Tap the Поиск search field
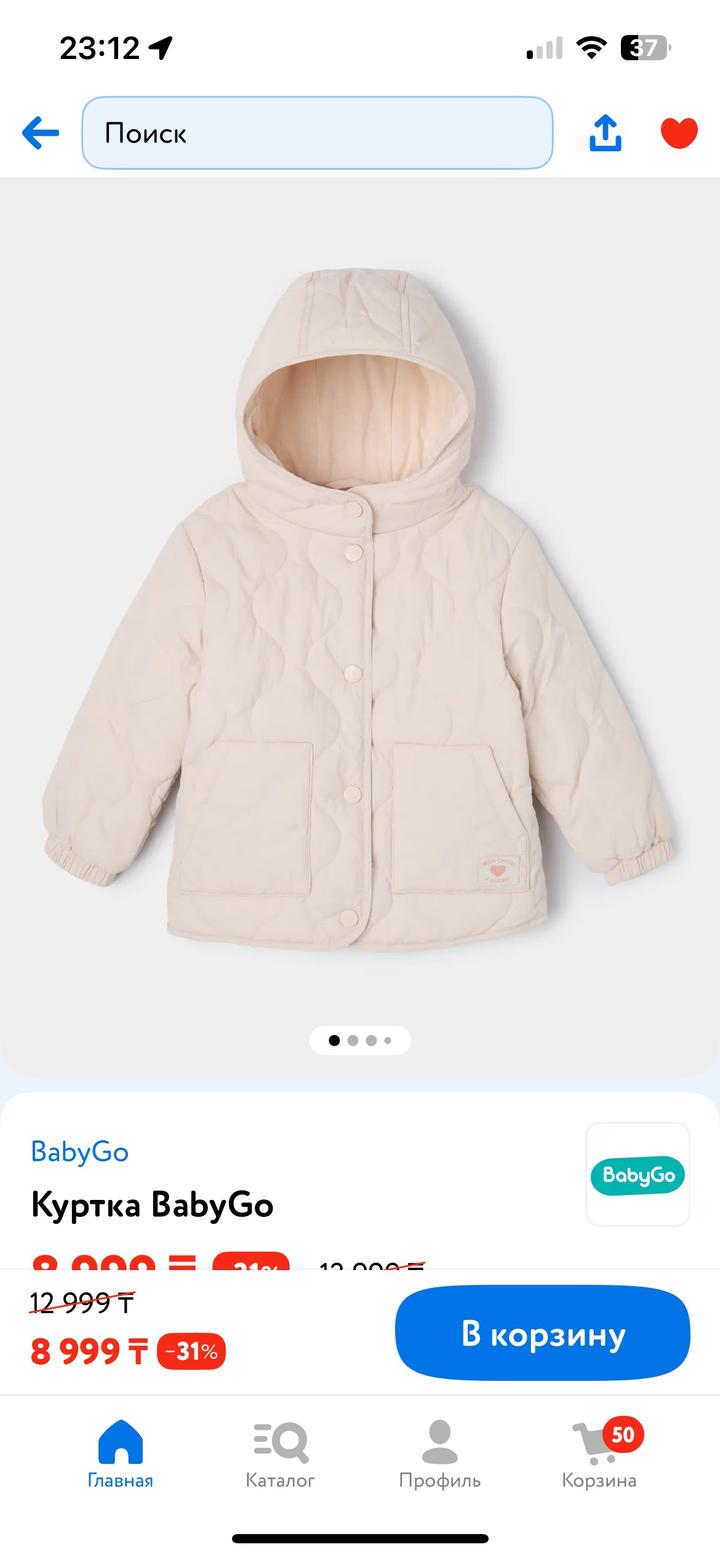 tap(317, 133)
